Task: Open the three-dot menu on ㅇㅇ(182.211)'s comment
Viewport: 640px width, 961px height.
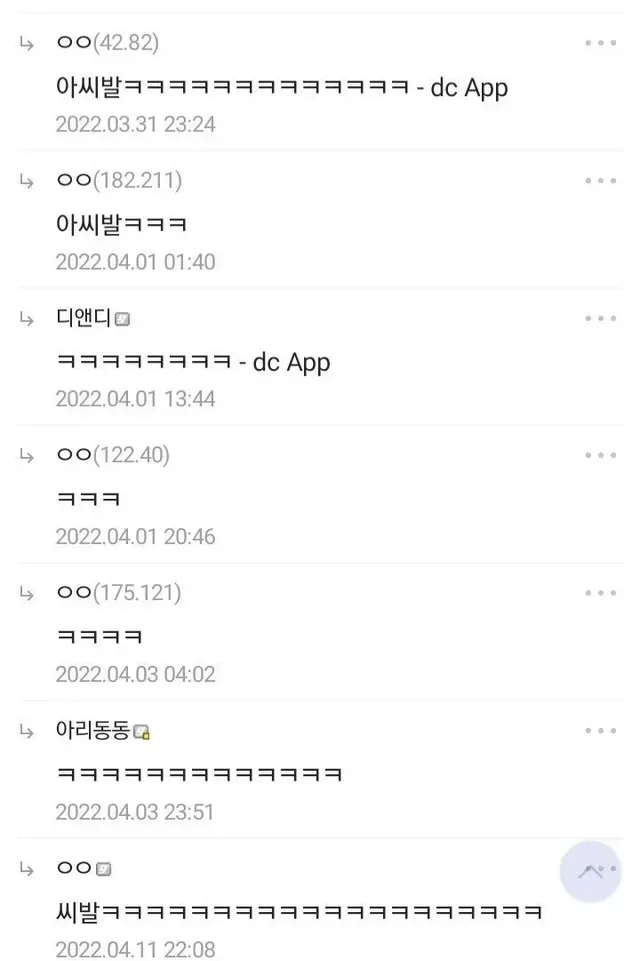Action: click(601, 181)
